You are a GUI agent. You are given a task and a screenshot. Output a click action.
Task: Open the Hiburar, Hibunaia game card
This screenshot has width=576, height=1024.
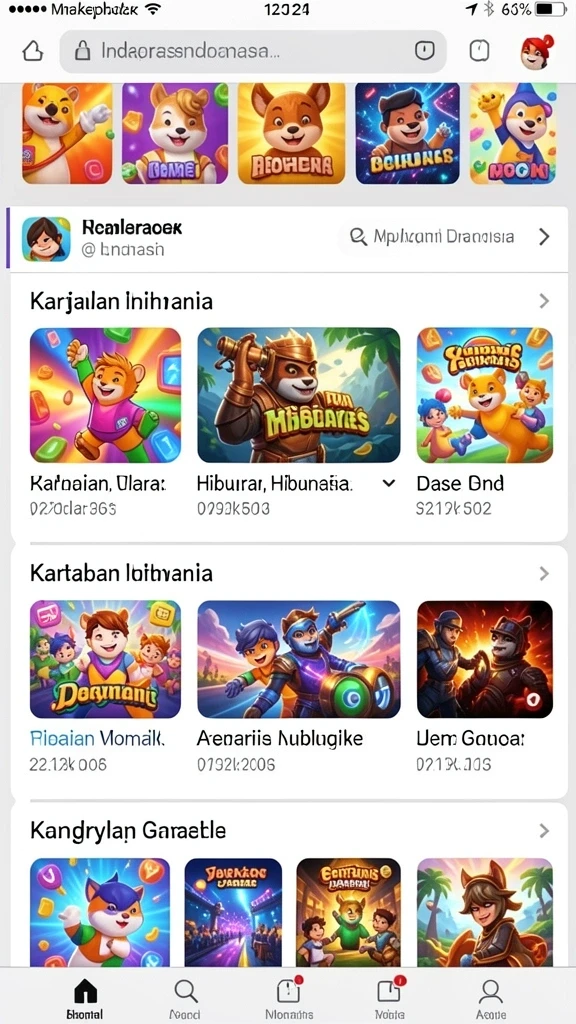[x=298, y=422]
